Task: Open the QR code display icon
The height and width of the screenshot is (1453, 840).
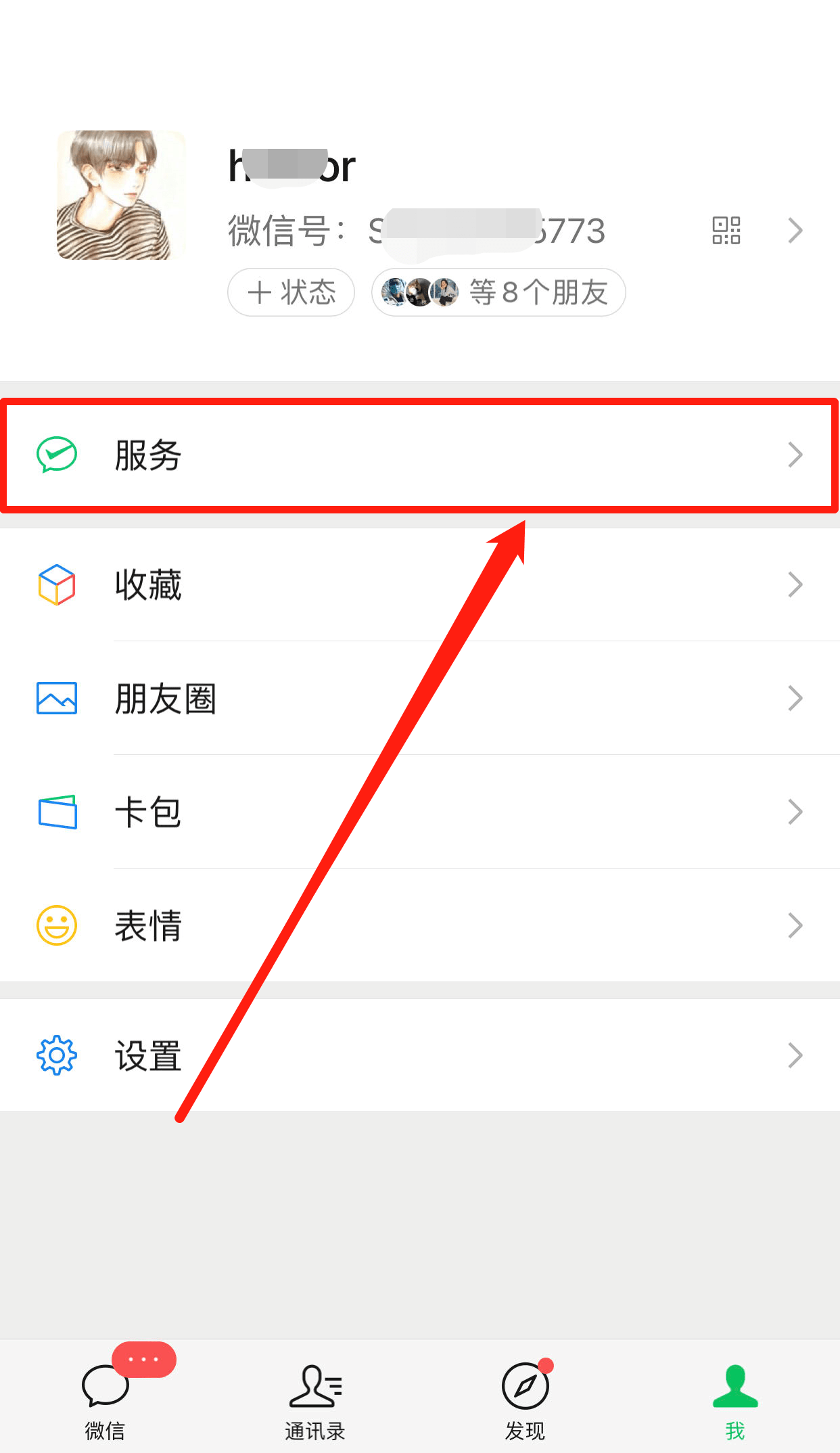Action: (x=726, y=231)
